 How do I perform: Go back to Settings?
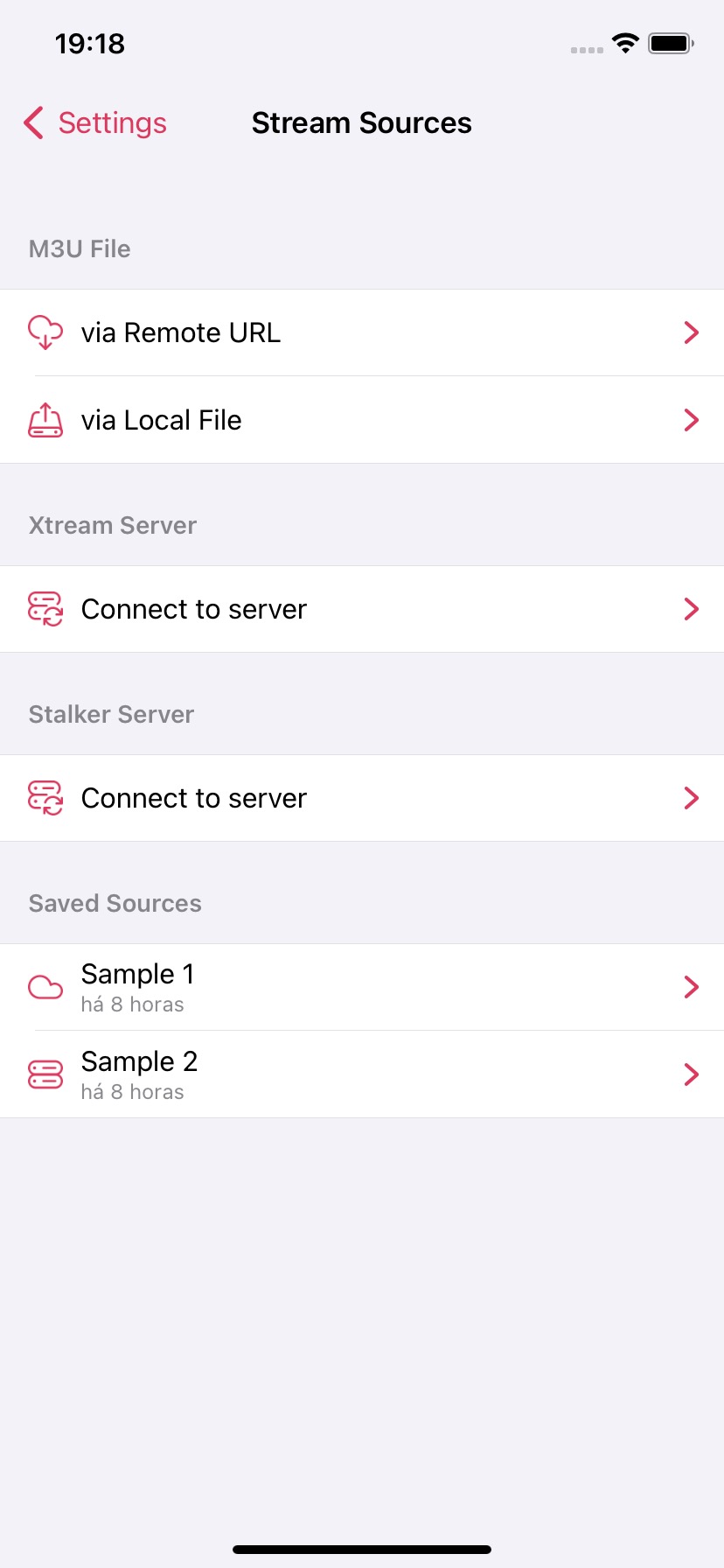pyautogui.click(x=96, y=123)
